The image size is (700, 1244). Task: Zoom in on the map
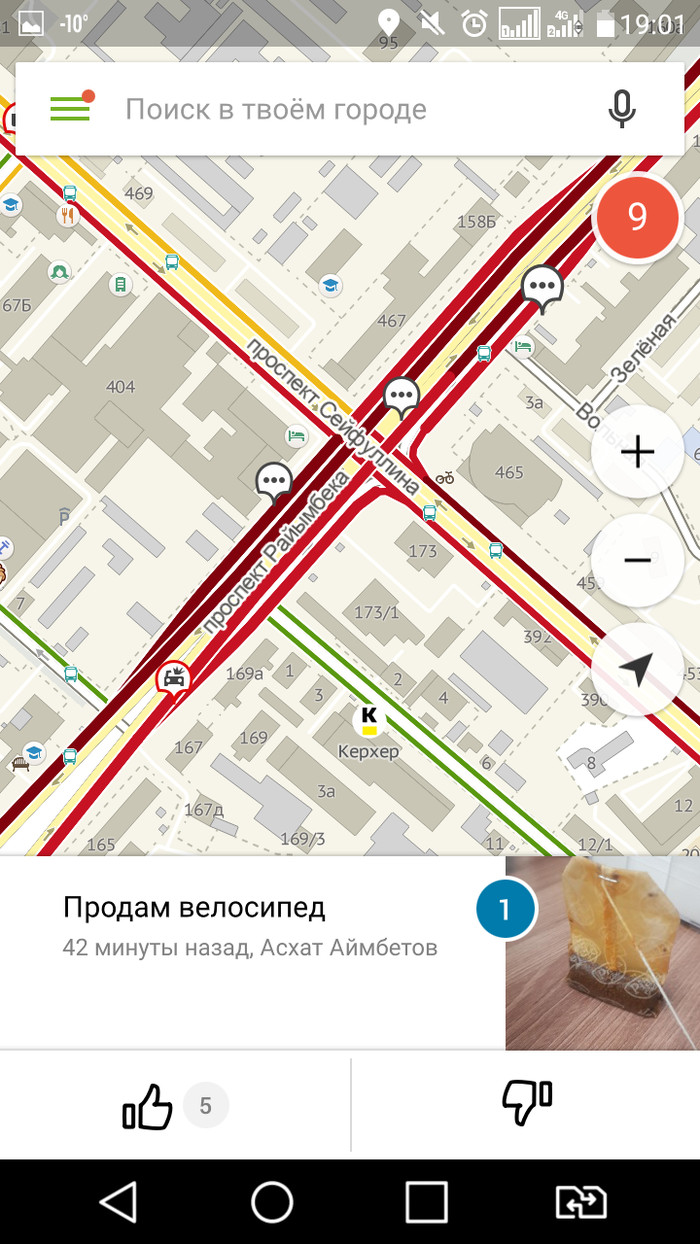[637, 453]
